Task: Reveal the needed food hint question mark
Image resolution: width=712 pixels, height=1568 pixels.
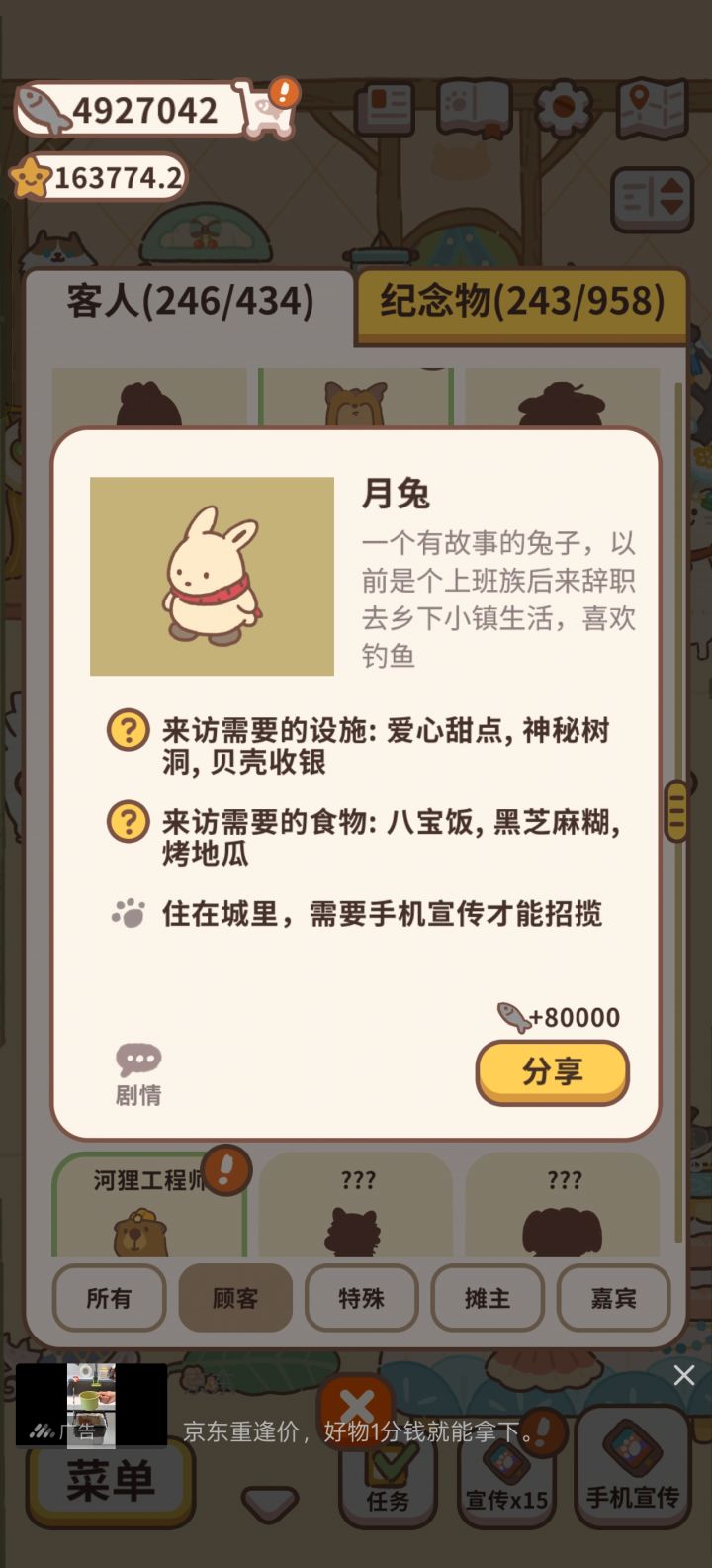Action: 128,821
